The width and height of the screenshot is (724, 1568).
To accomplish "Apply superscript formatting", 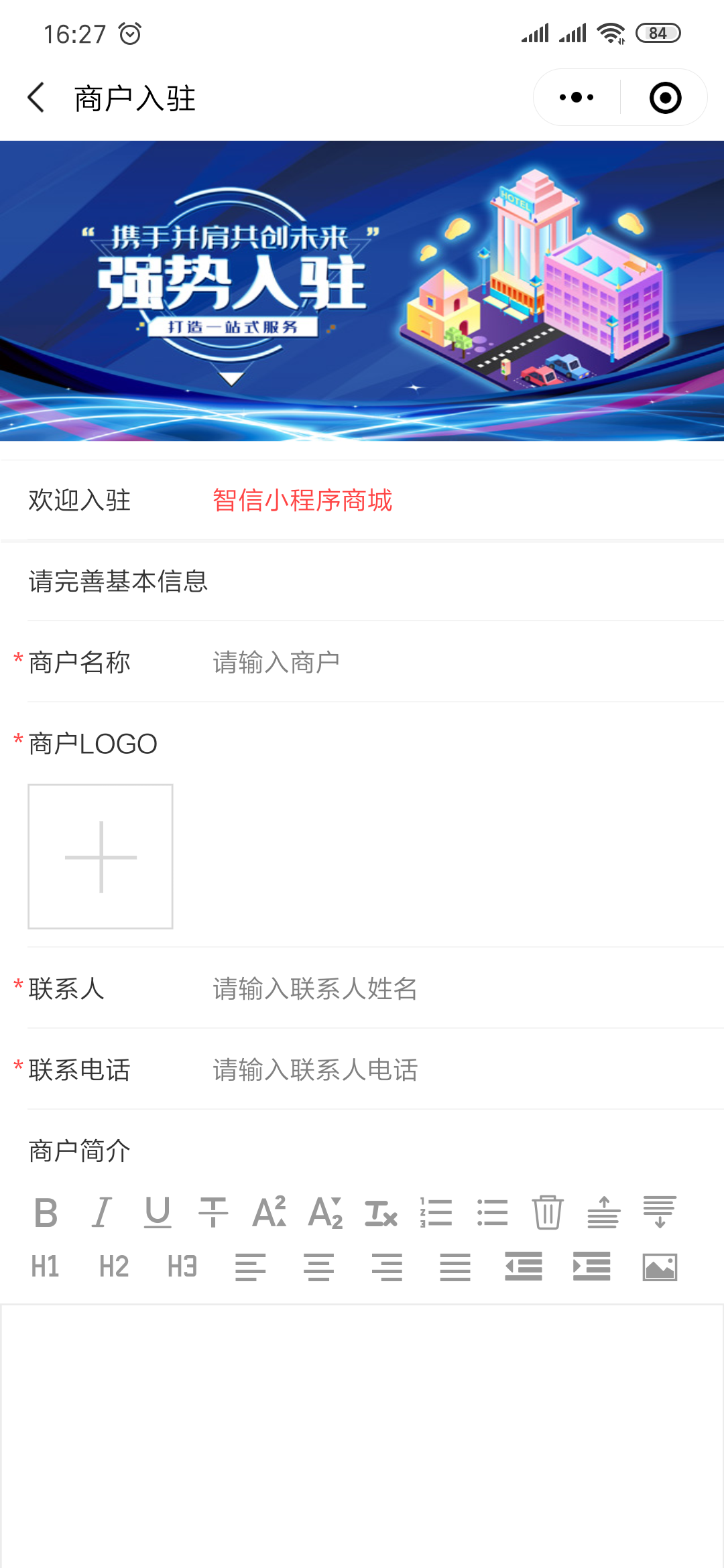I will click(269, 1213).
